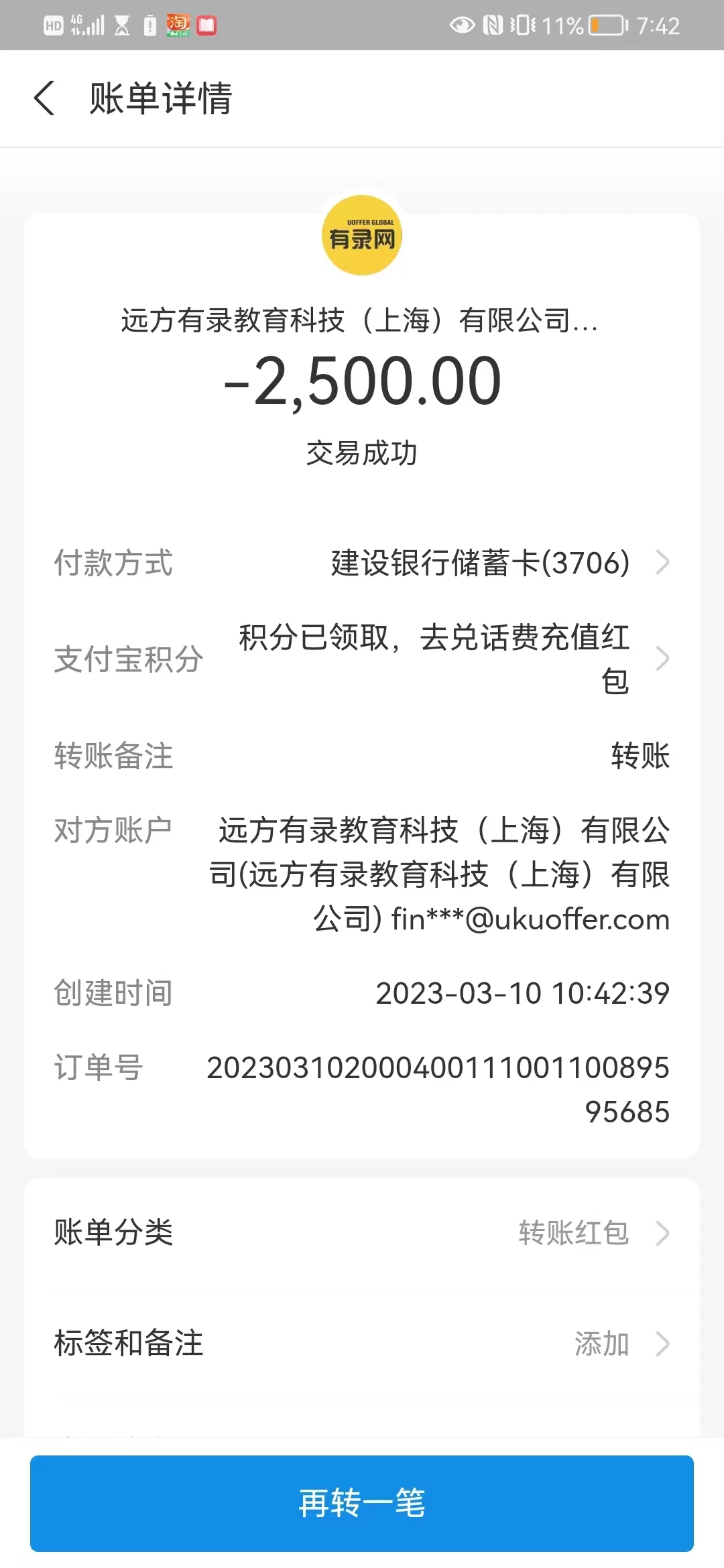Screen dimensions: 724x1568
Task: Add tags and notes via 标签和备注
Action: pos(362,1344)
